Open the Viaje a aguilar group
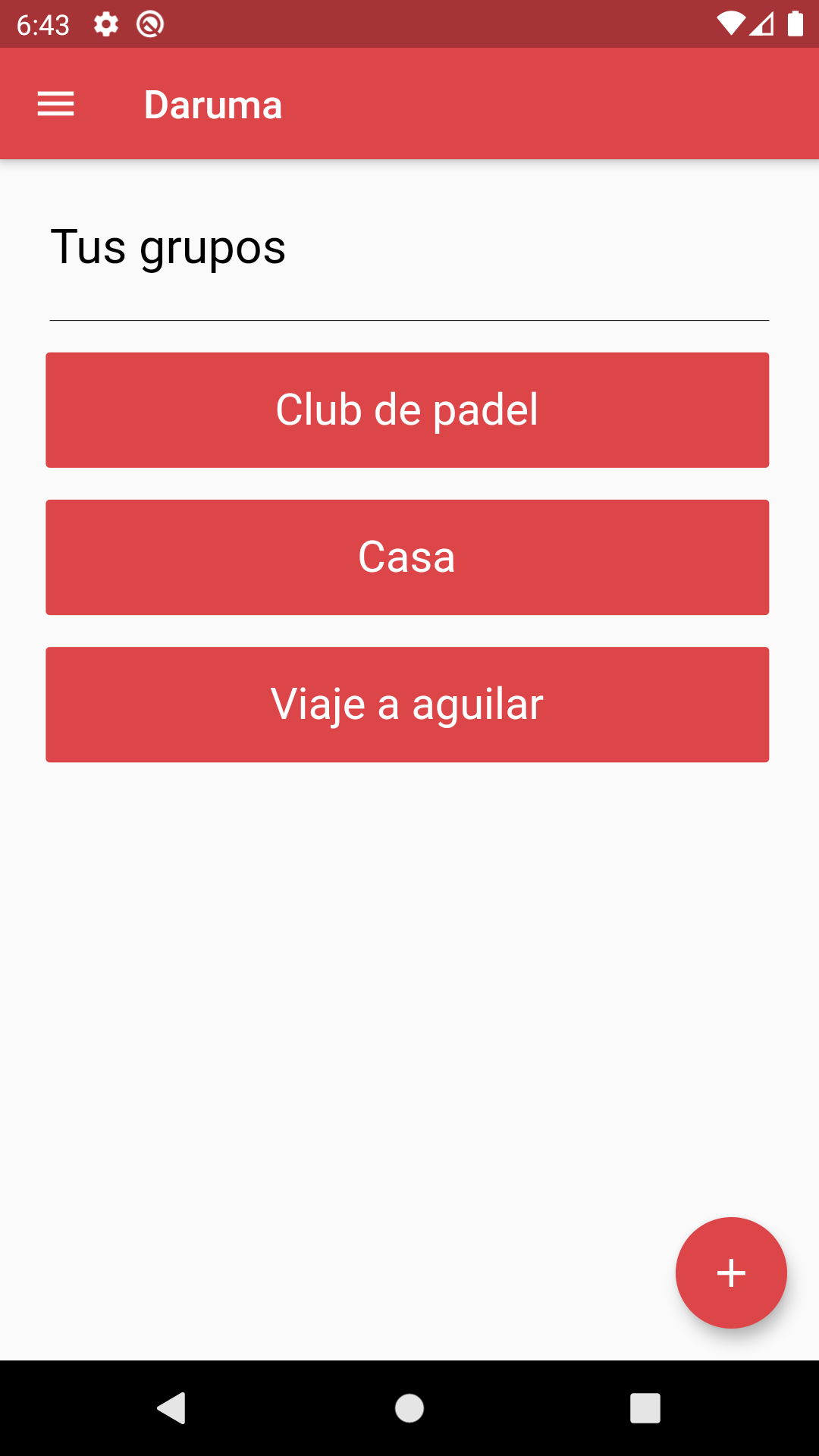 (407, 704)
